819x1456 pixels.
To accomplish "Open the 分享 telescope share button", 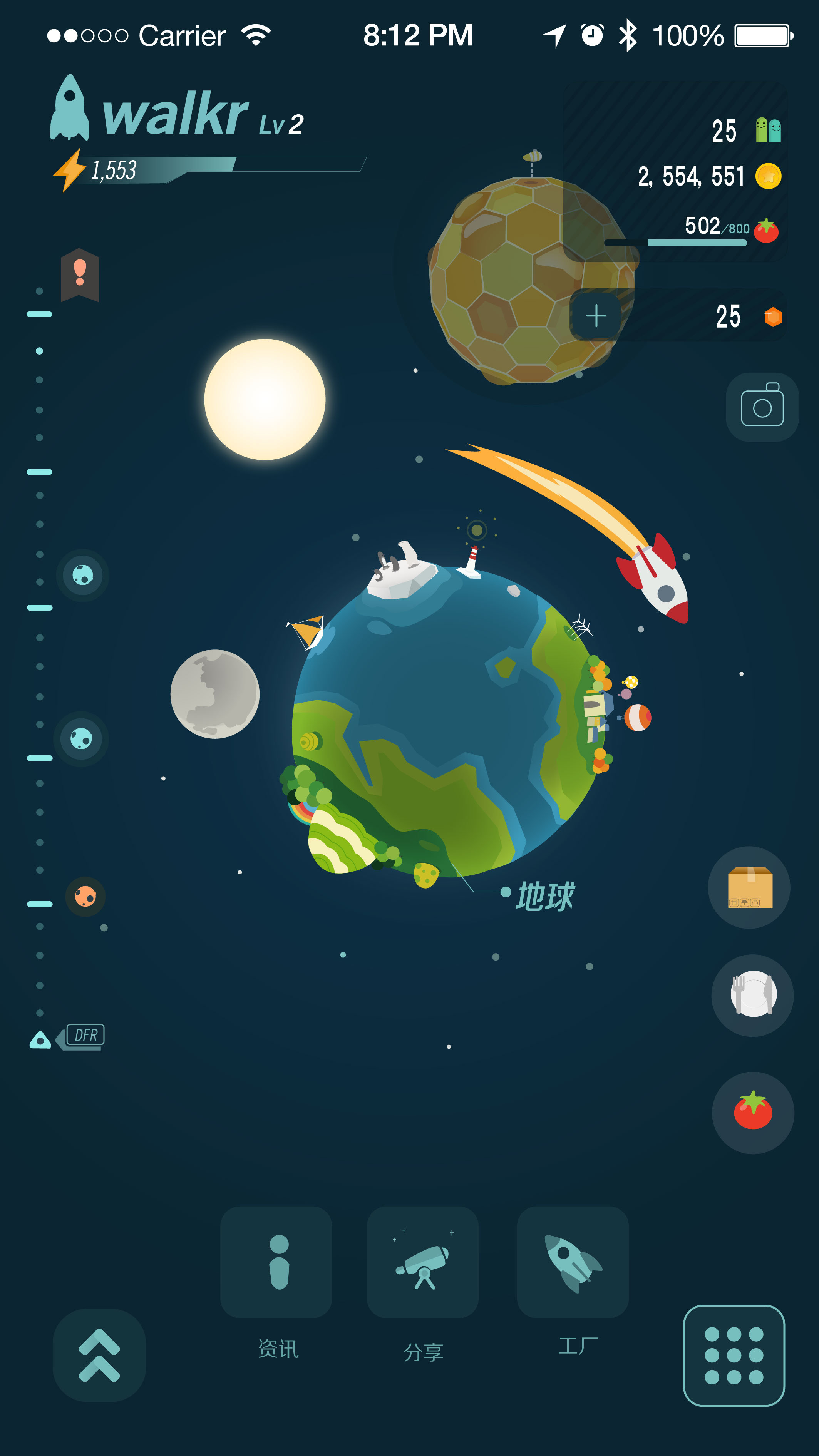I will tap(422, 1262).
